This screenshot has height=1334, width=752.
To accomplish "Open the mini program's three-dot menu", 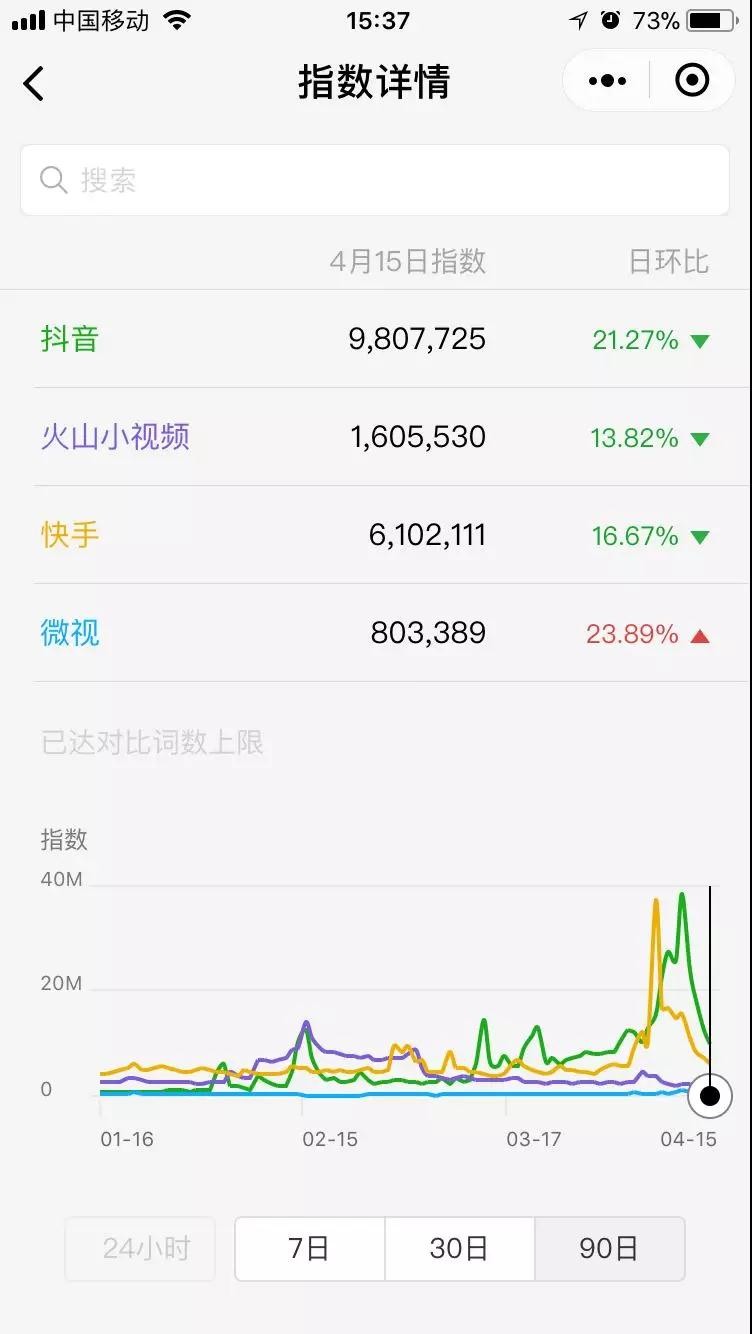I will coord(608,81).
